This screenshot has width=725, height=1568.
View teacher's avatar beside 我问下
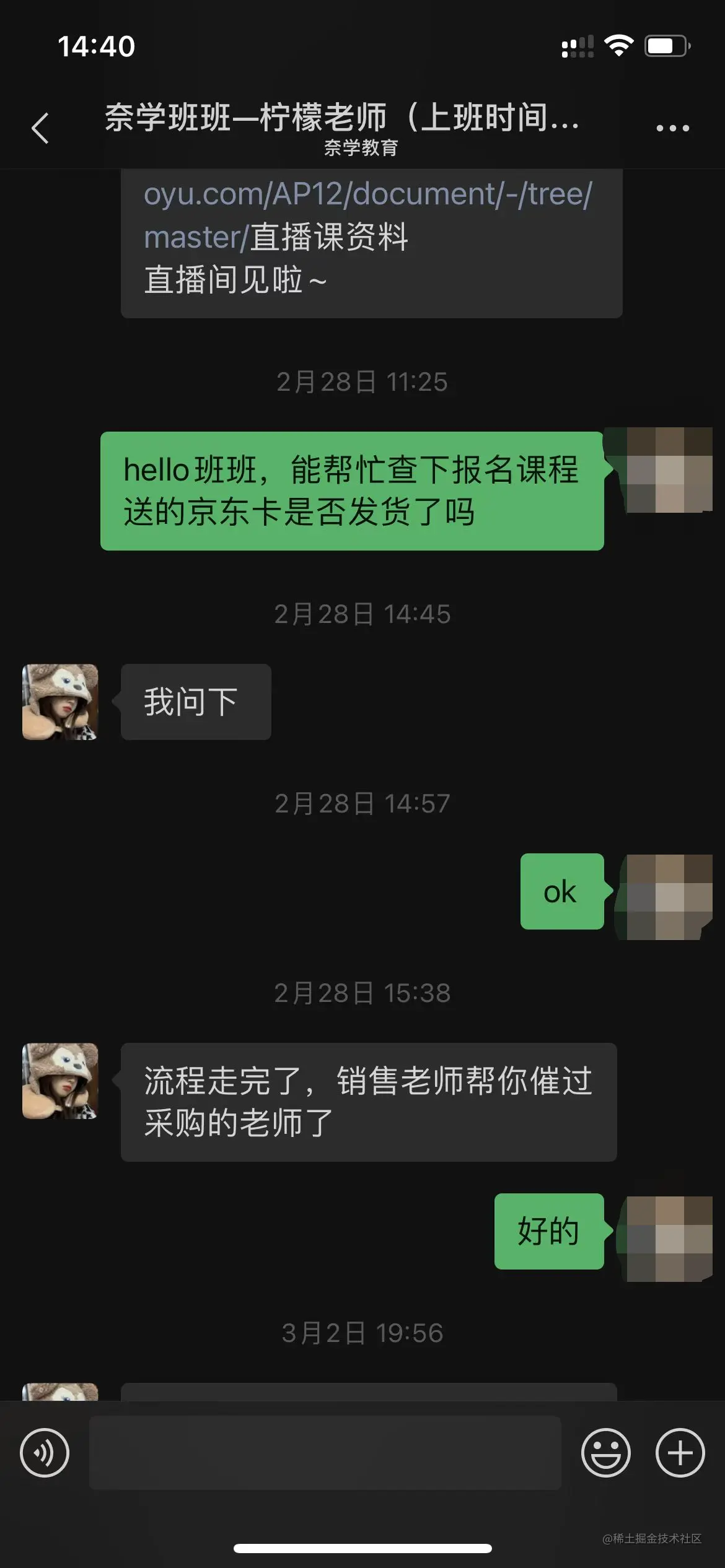tap(60, 702)
